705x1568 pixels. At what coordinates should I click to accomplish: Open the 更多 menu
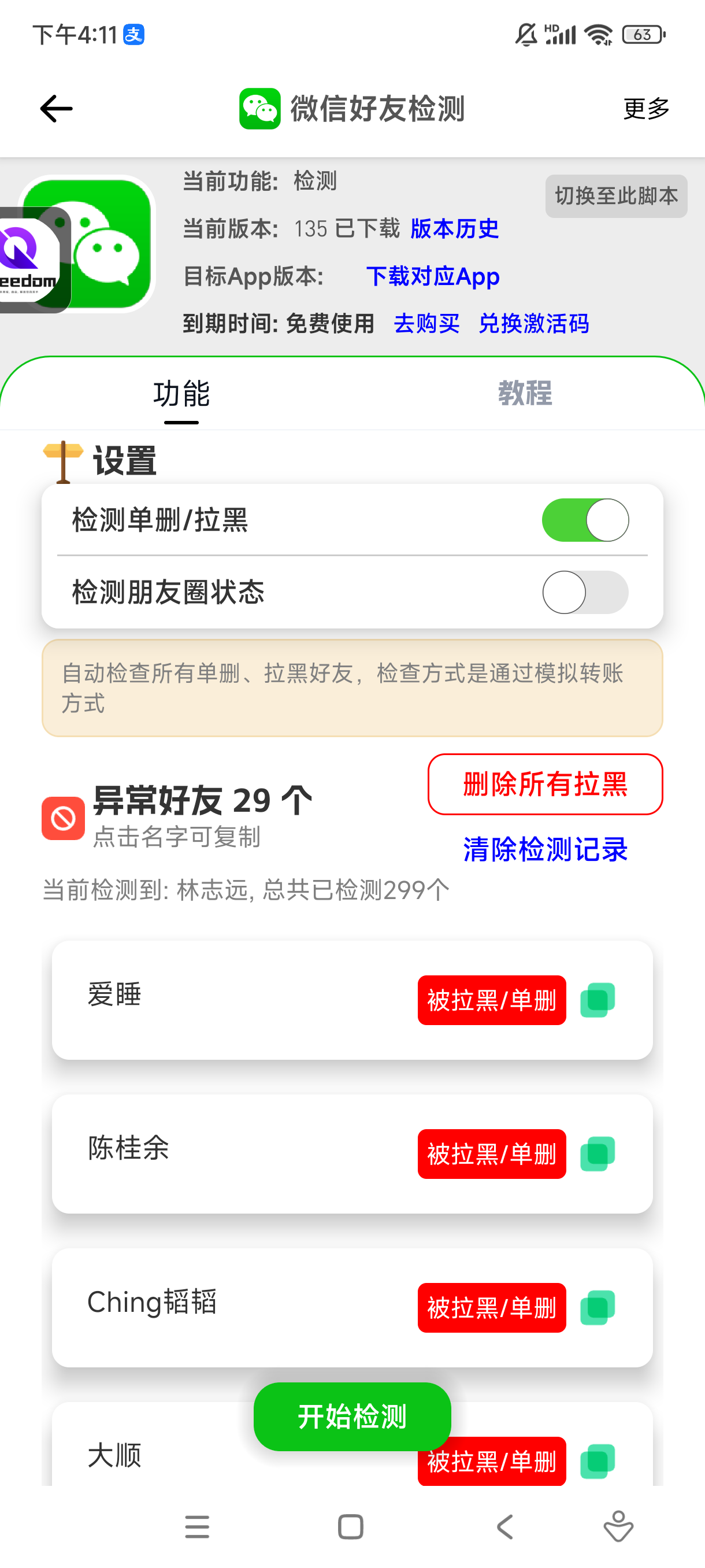(646, 109)
